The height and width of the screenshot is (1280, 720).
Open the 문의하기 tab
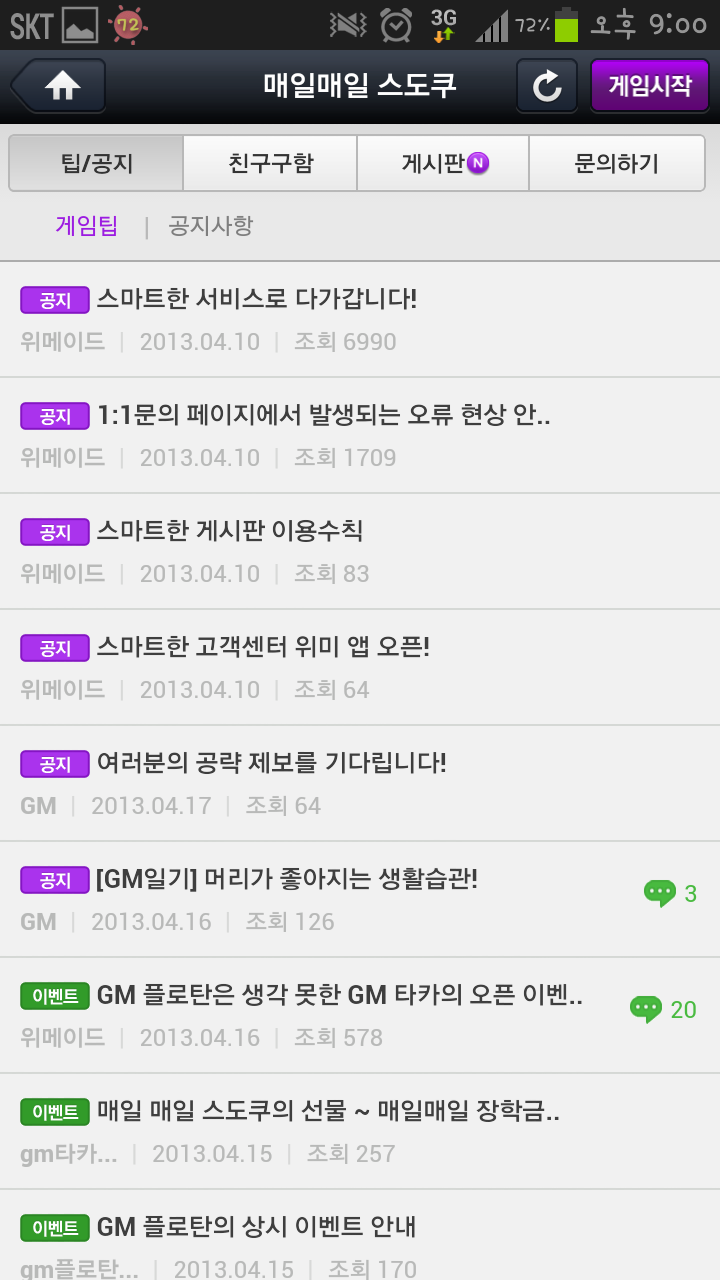(x=616, y=163)
